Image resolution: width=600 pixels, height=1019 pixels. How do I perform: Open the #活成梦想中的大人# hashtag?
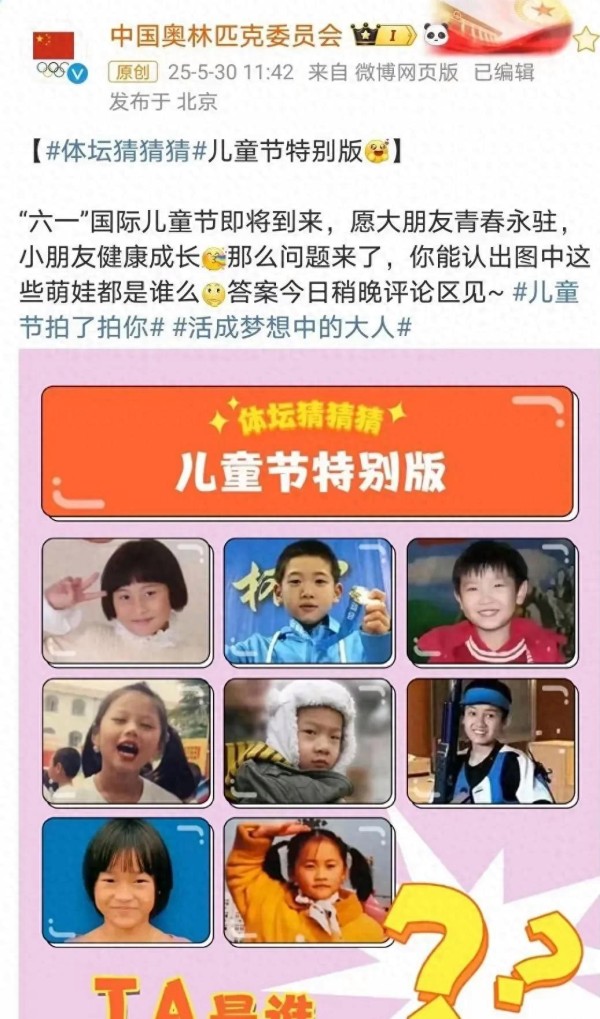coord(293,326)
